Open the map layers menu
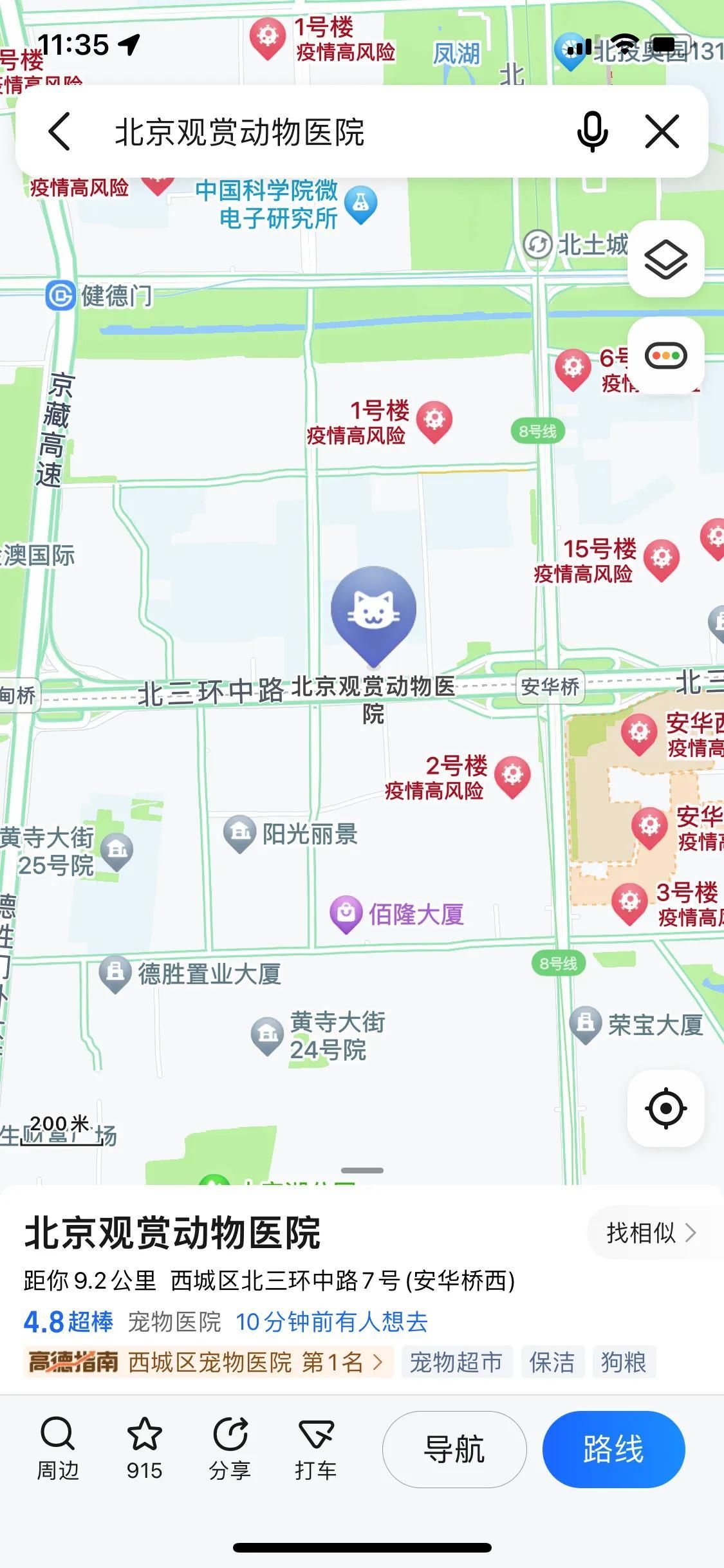Screen dimensions: 724x1568 click(665, 259)
